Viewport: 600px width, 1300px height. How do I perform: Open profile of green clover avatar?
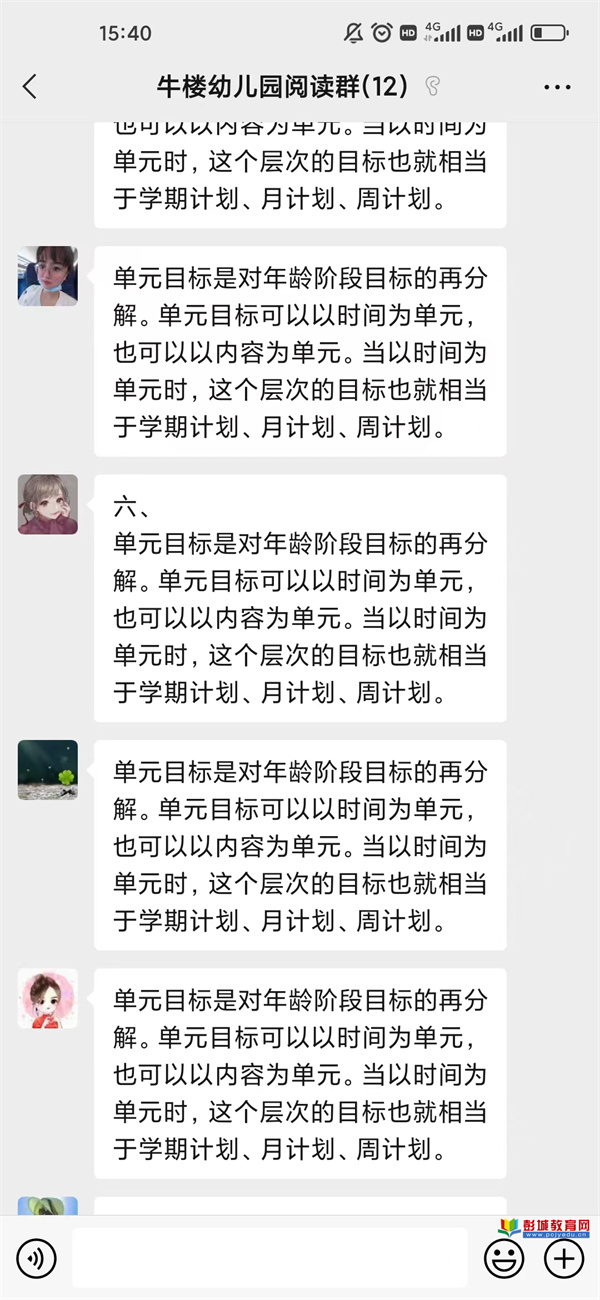pyautogui.click(x=47, y=769)
